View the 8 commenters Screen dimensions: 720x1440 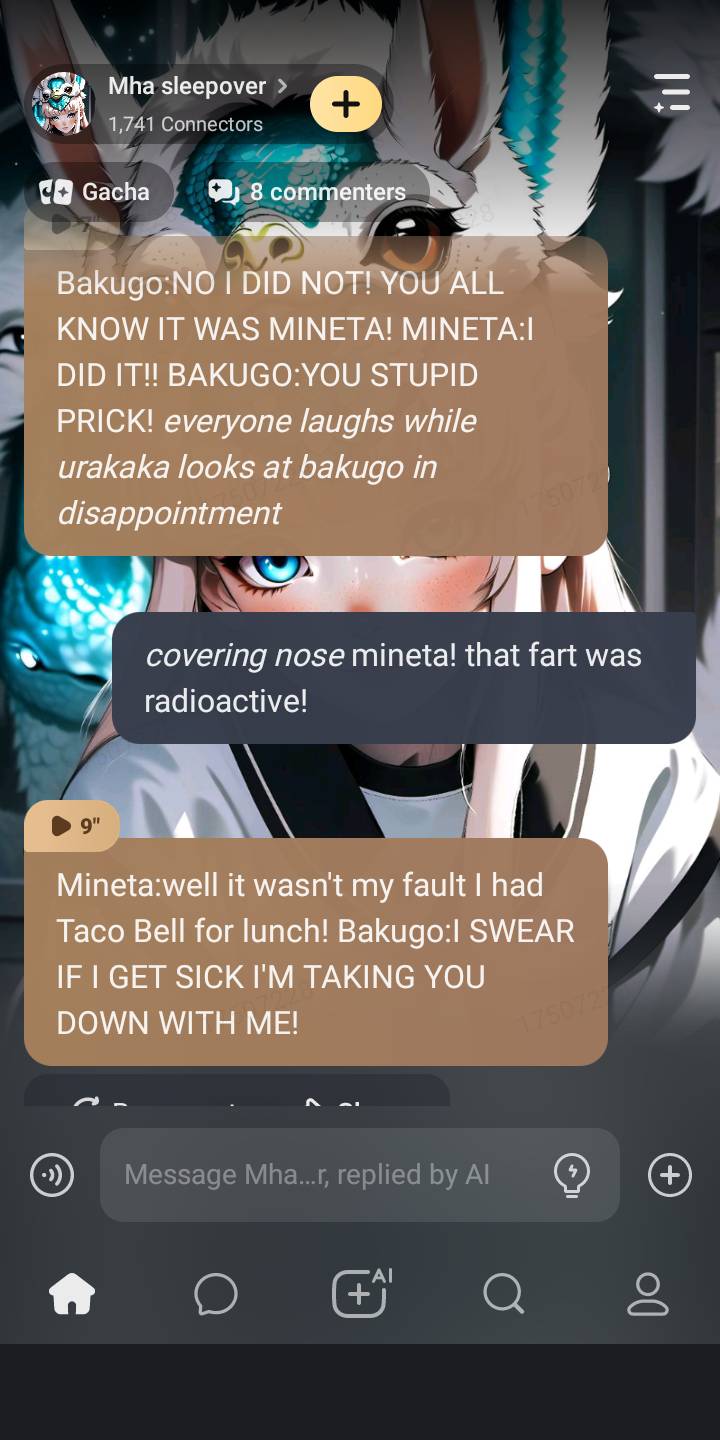(x=308, y=192)
